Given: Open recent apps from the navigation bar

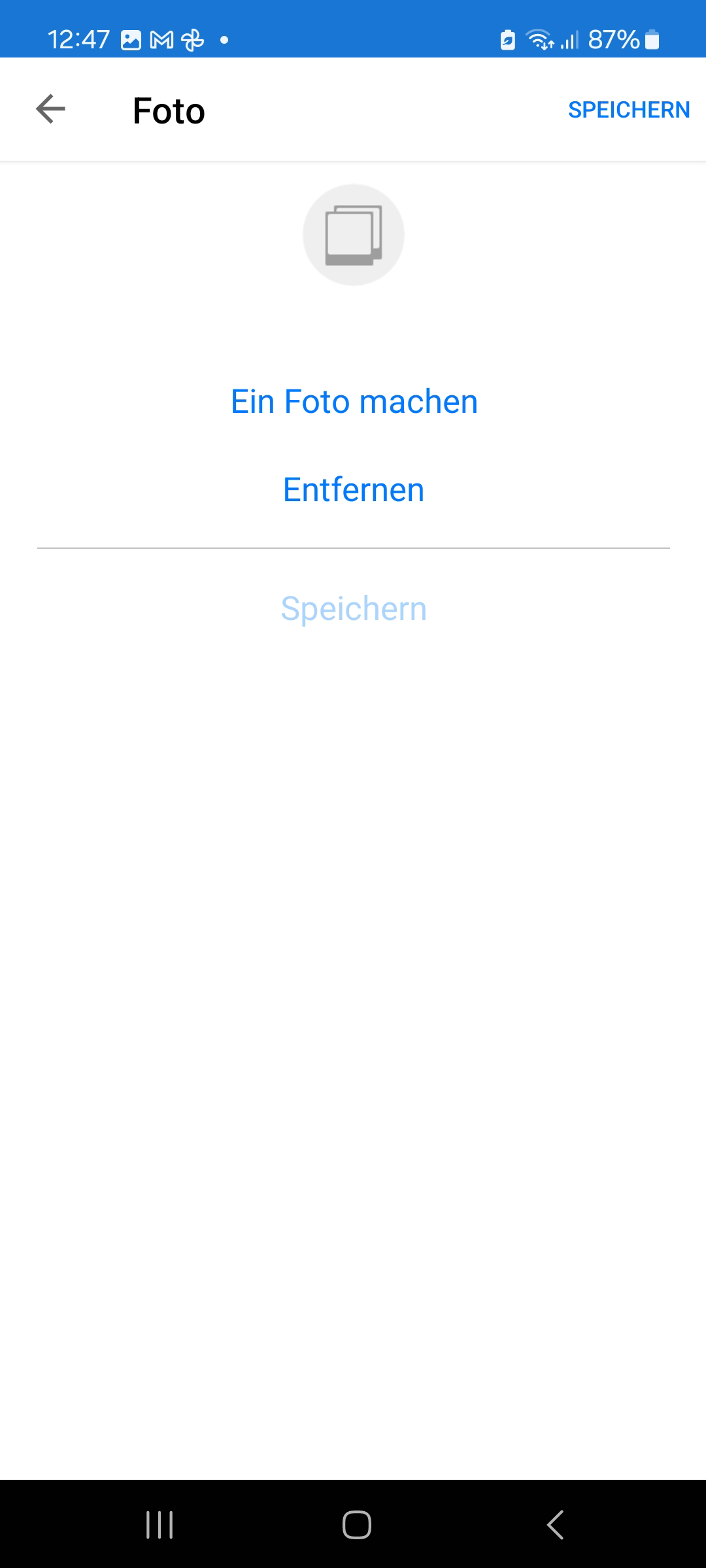Looking at the screenshot, I should point(160,1525).
